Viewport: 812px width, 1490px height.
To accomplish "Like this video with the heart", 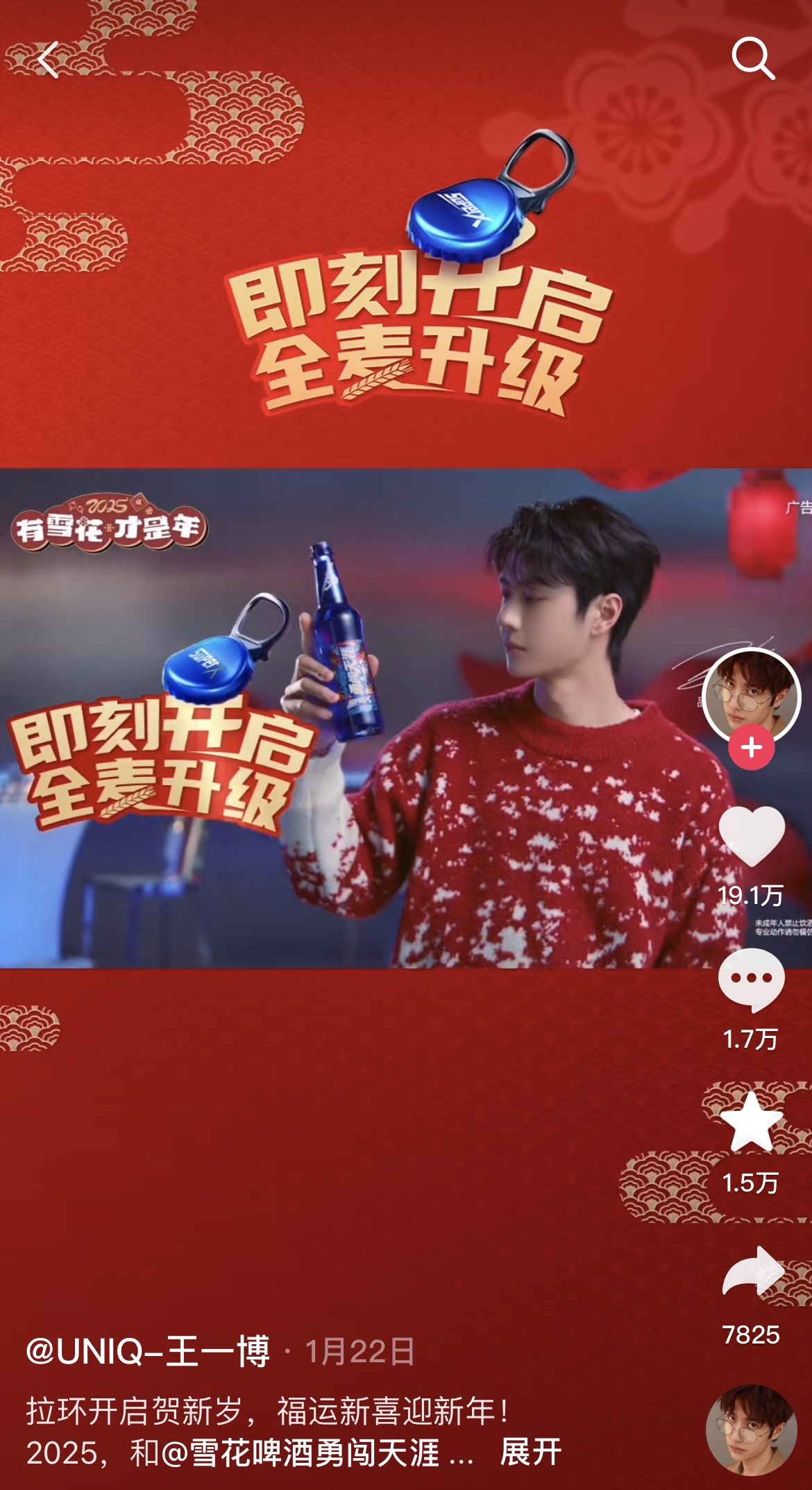I will pos(752,837).
